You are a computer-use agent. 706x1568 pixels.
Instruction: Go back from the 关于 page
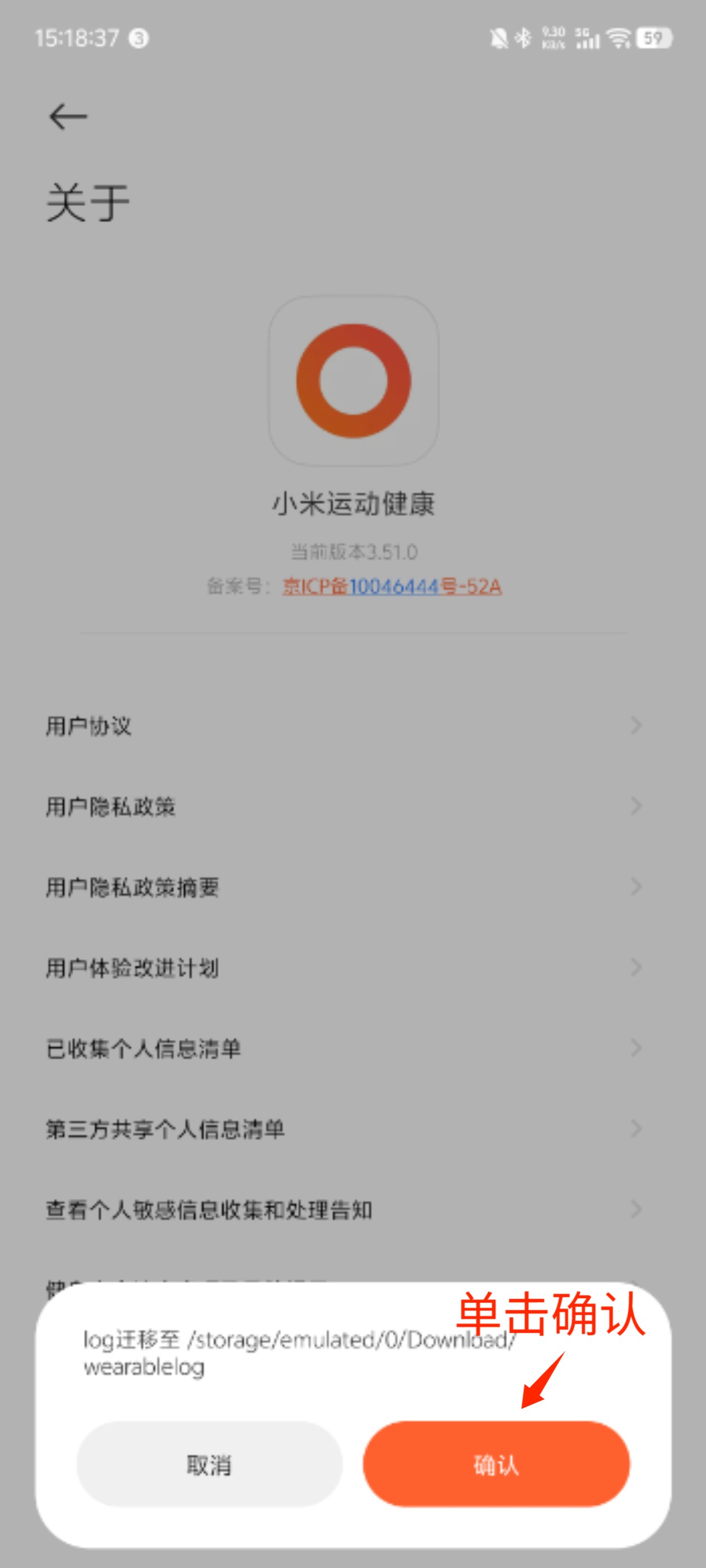(x=68, y=116)
